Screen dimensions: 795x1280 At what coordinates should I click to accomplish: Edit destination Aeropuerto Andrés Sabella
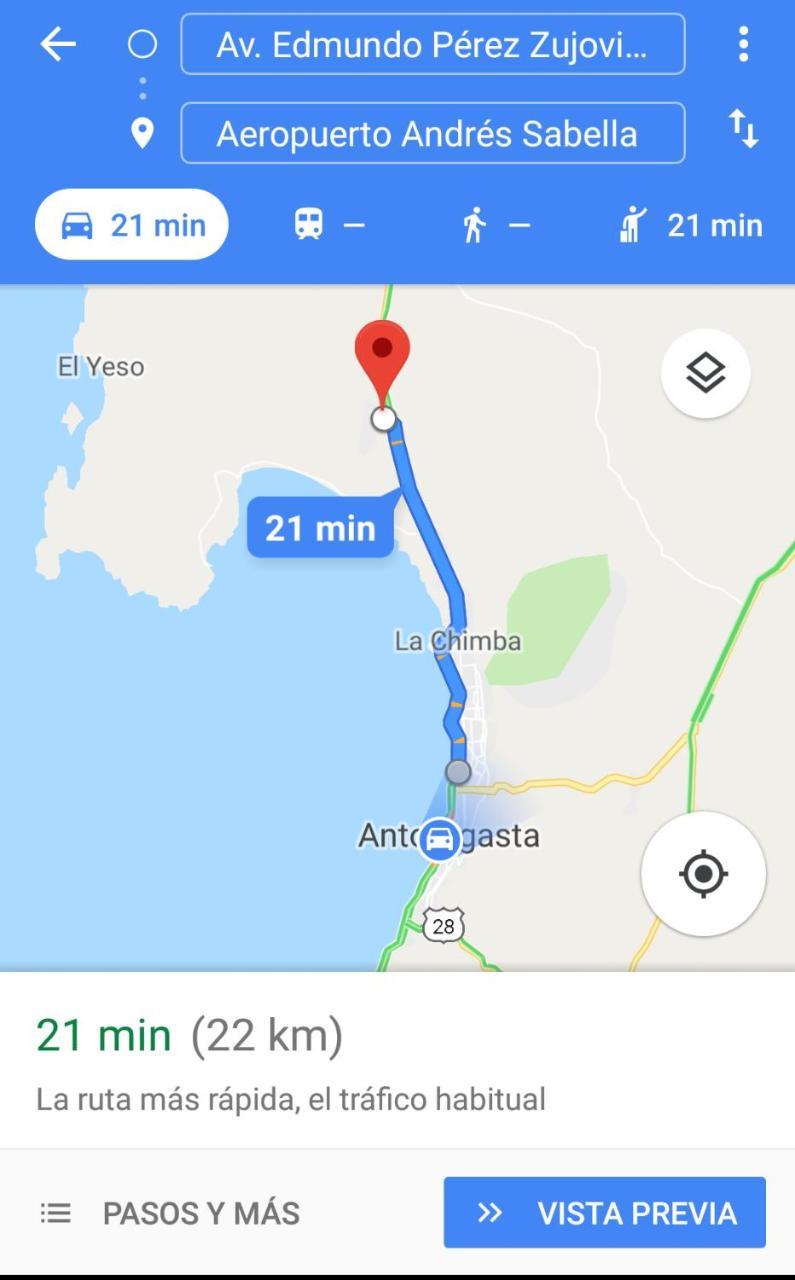click(x=432, y=133)
